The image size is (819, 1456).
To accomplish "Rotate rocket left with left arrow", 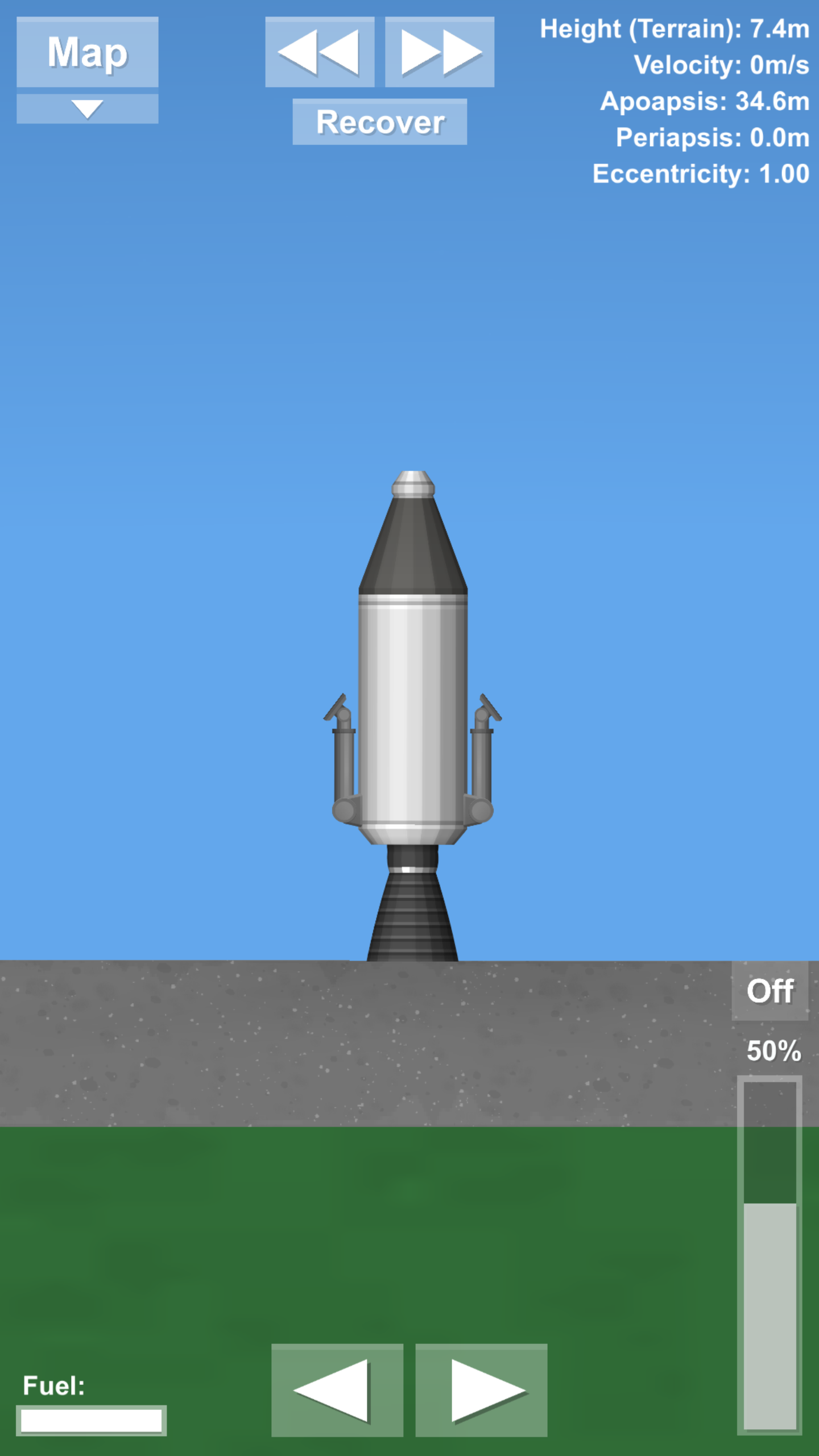I will [337, 1390].
